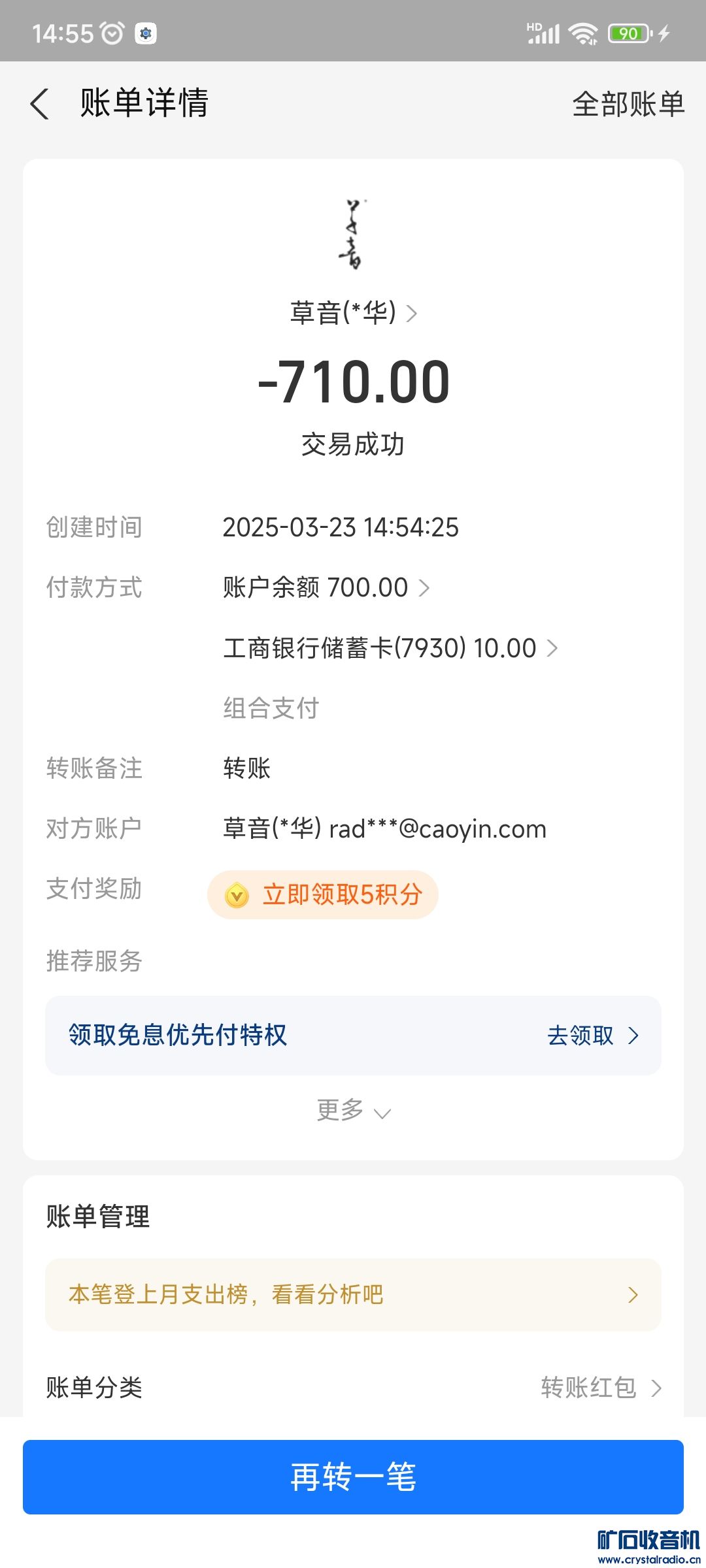Expand 更多 details
Screen dimensions: 706x1568
pos(353,1110)
